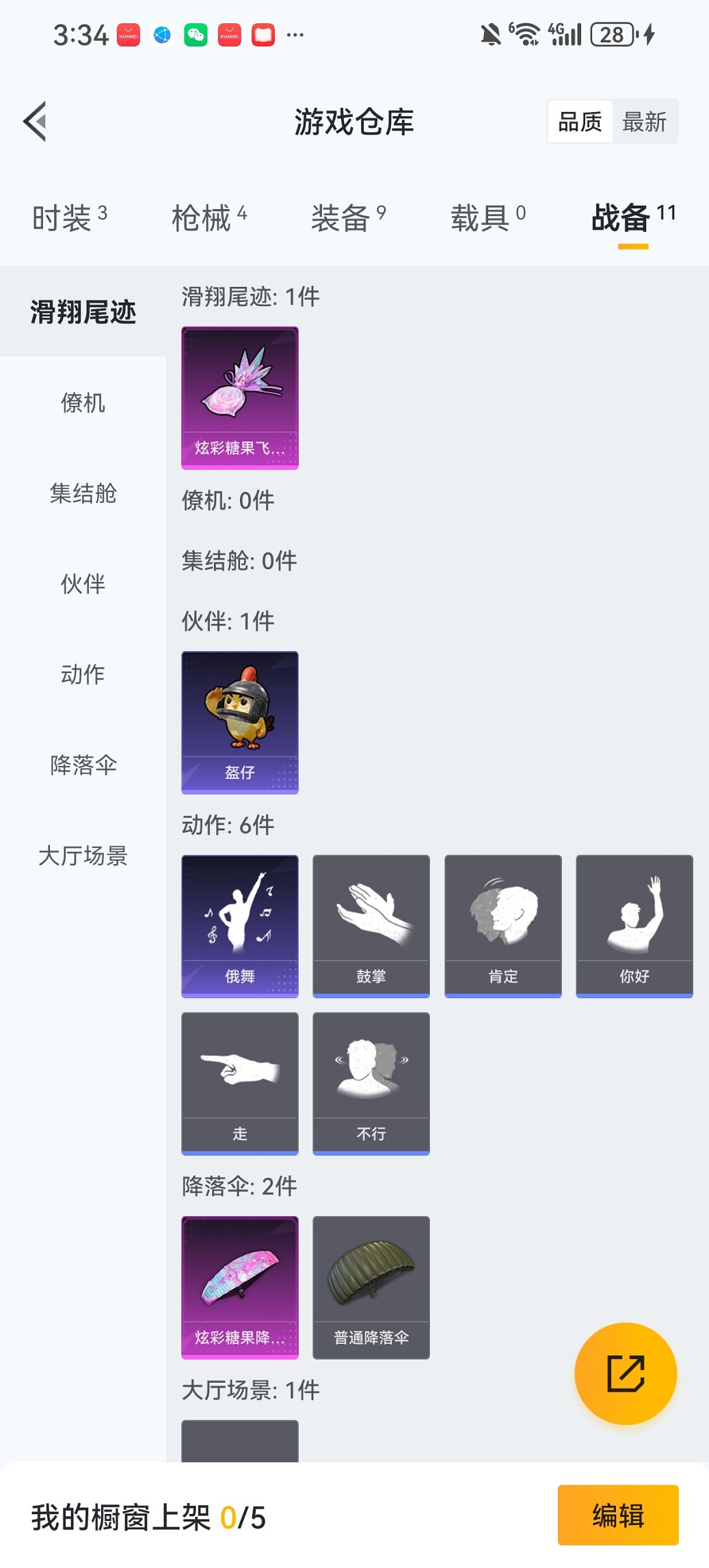Open the 炫彩糖果飞... glide trail item

pyautogui.click(x=240, y=398)
